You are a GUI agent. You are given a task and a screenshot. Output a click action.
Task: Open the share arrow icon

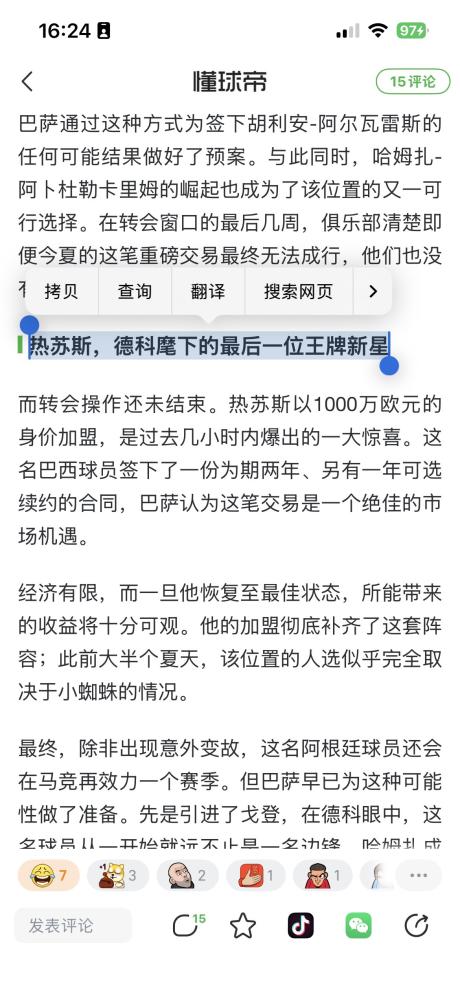coord(416,926)
